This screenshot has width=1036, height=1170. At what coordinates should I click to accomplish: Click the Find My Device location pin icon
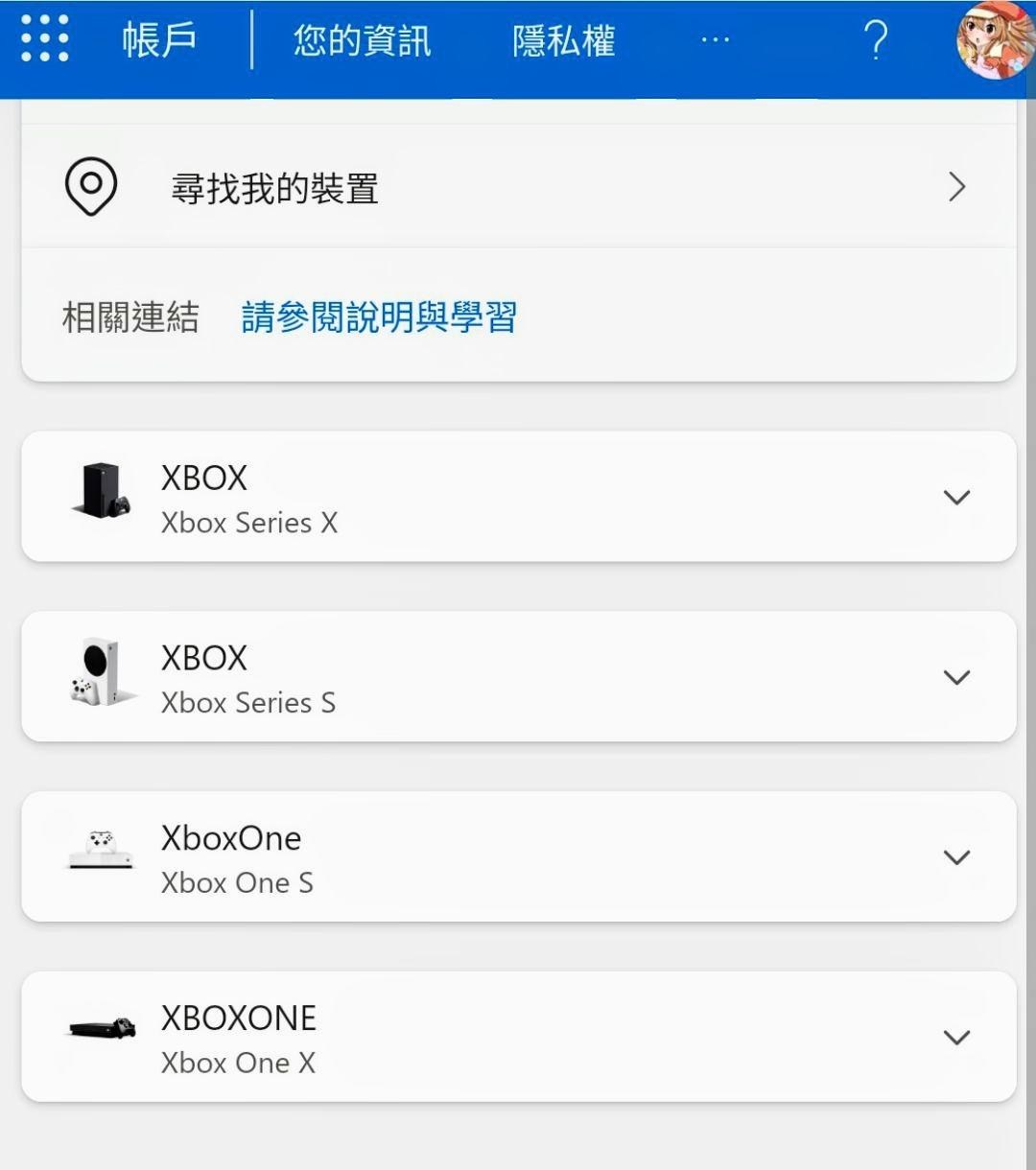(91, 187)
